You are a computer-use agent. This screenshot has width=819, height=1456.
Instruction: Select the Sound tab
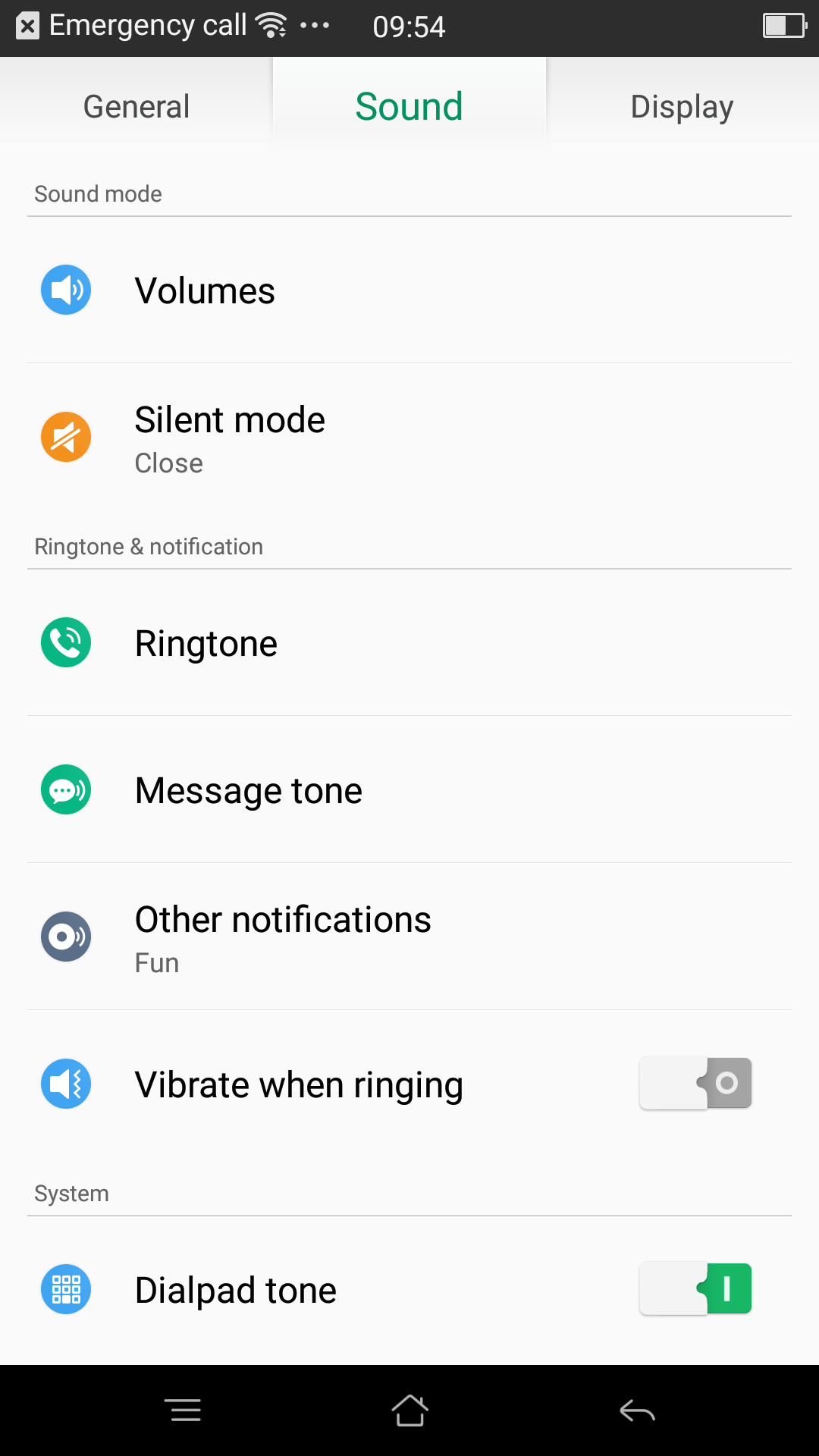409,106
